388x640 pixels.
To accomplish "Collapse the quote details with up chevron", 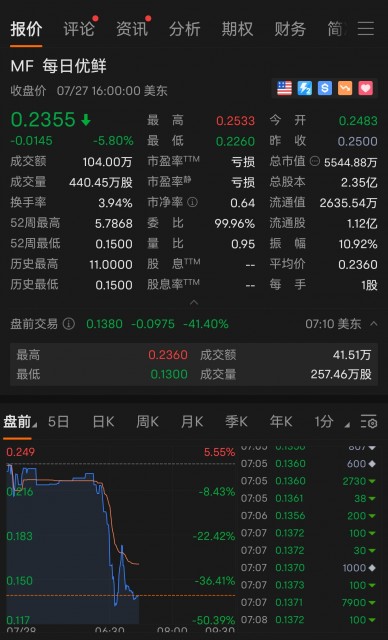I will coord(194,302).
